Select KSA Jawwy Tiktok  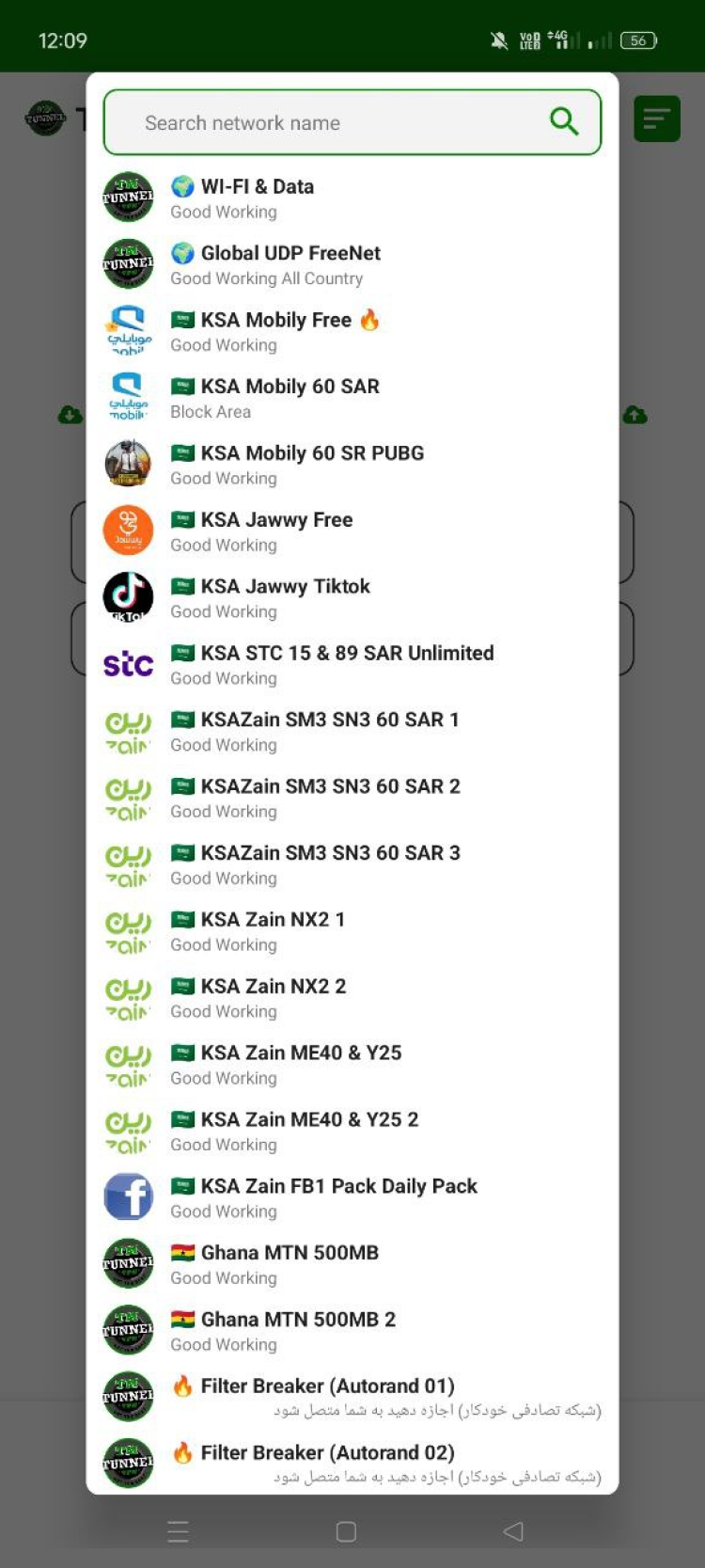[x=352, y=598]
